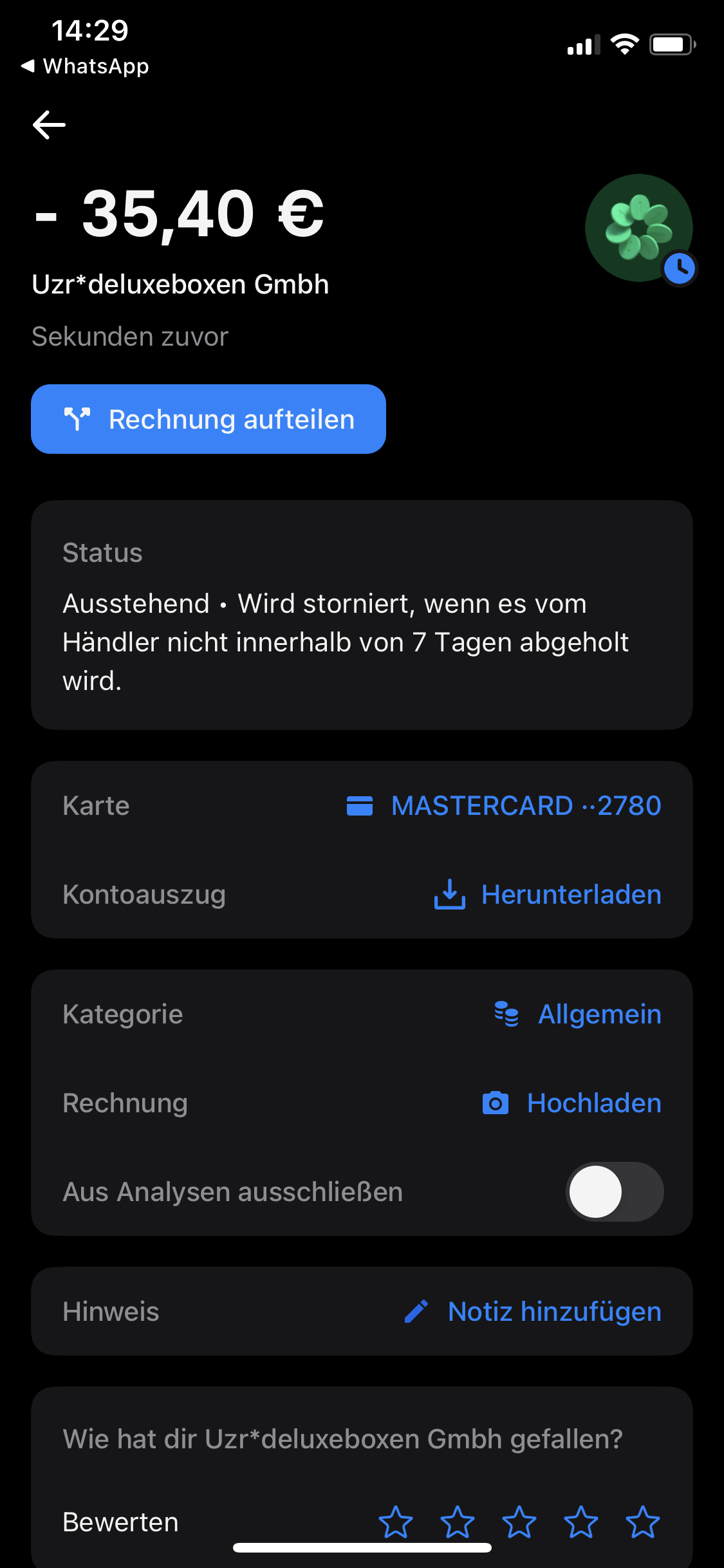724x1568 pixels.
Task: Open the MASTERCARD ··2780 card details
Action: click(503, 806)
